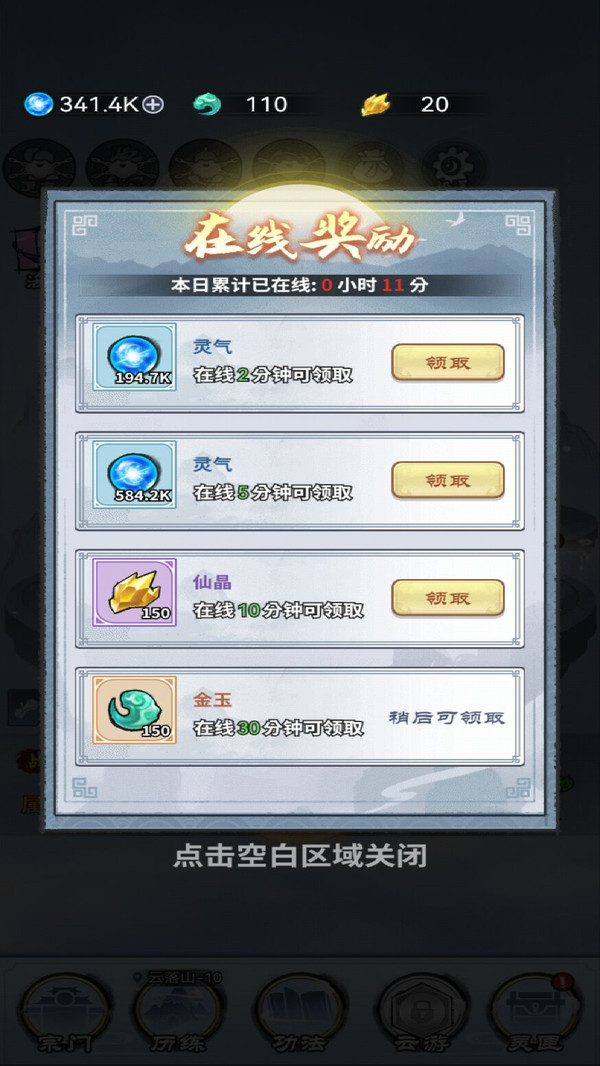Tap the plus icon beside 341.4K
Image resolution: width=600 pixels, height=1066 pixels.
153,104
